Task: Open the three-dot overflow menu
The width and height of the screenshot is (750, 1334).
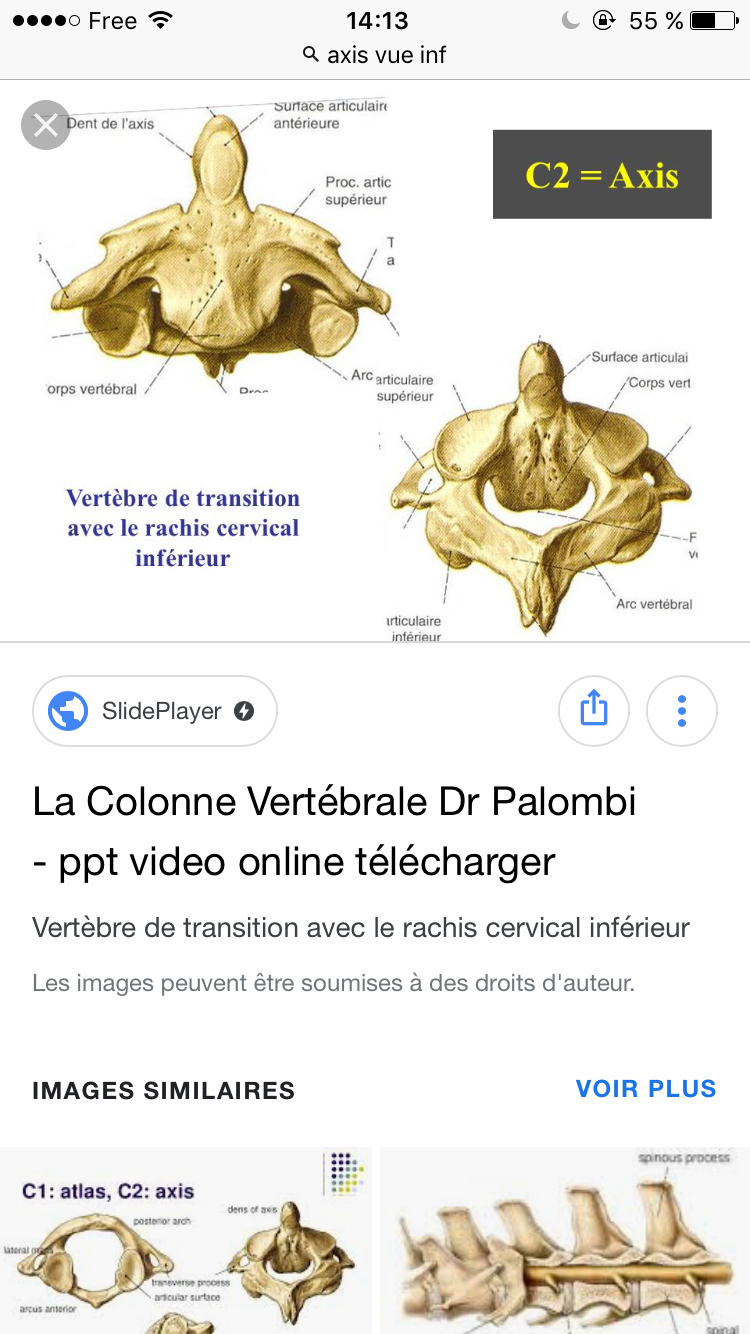Action: pos(682,712)
